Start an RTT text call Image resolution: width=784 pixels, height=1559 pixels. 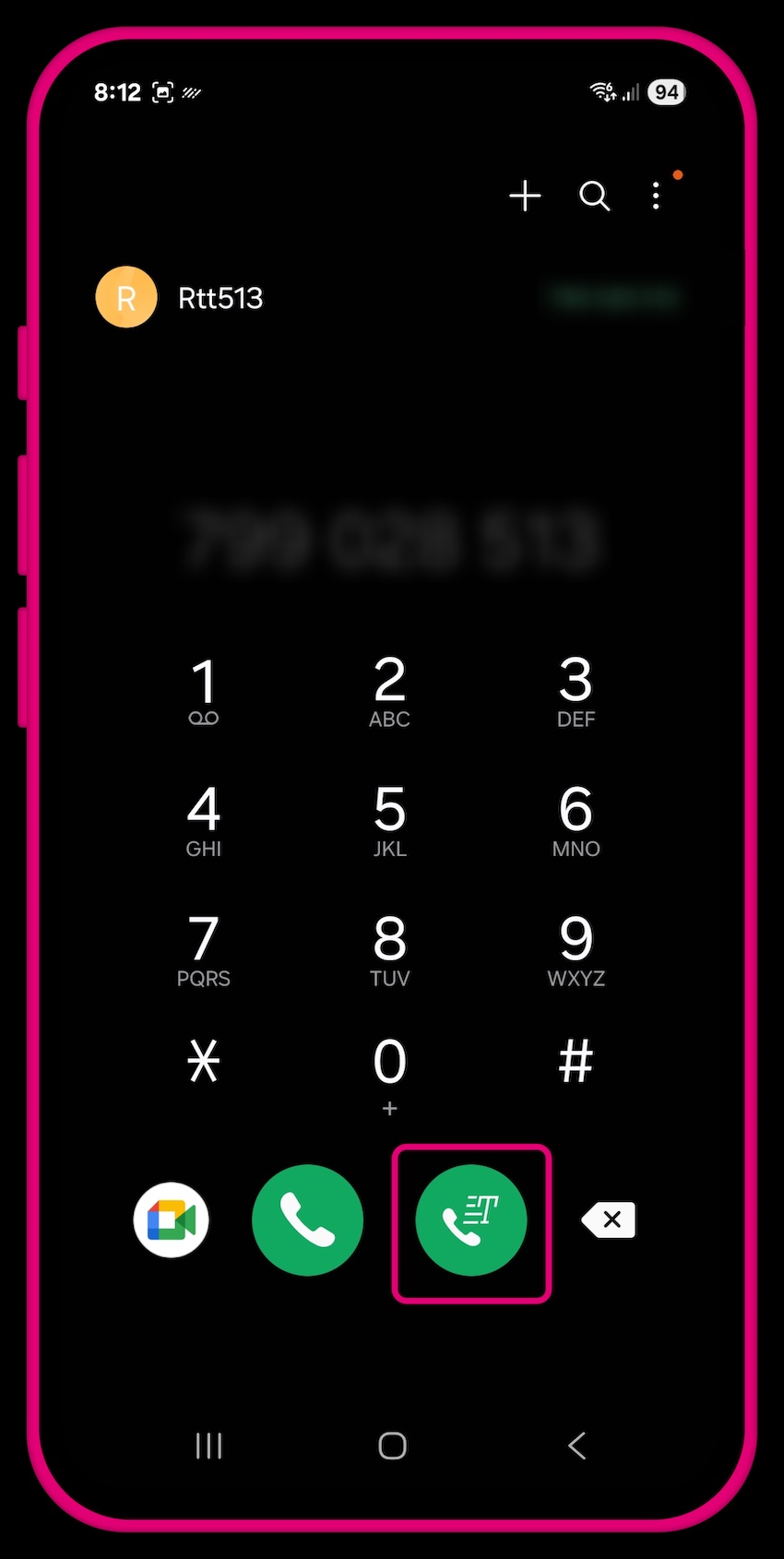[x=471, y=1220]
